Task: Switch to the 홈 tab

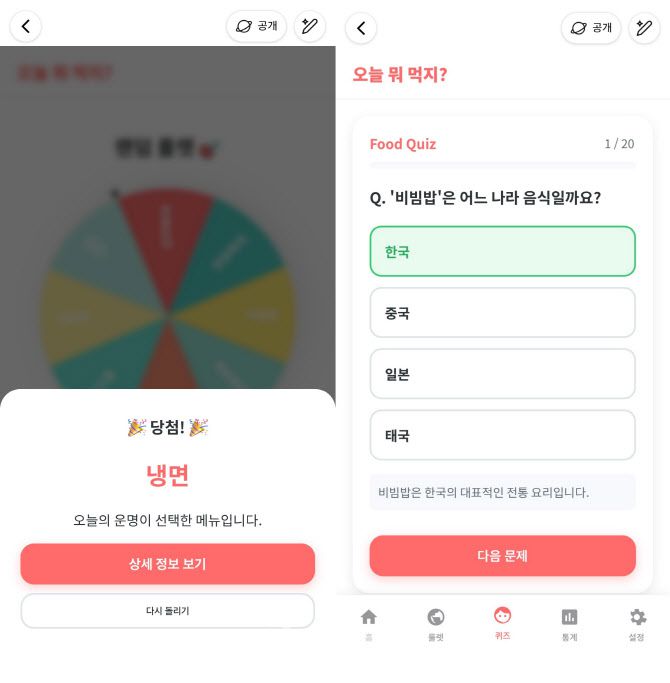Action: [x=368, y=623]
